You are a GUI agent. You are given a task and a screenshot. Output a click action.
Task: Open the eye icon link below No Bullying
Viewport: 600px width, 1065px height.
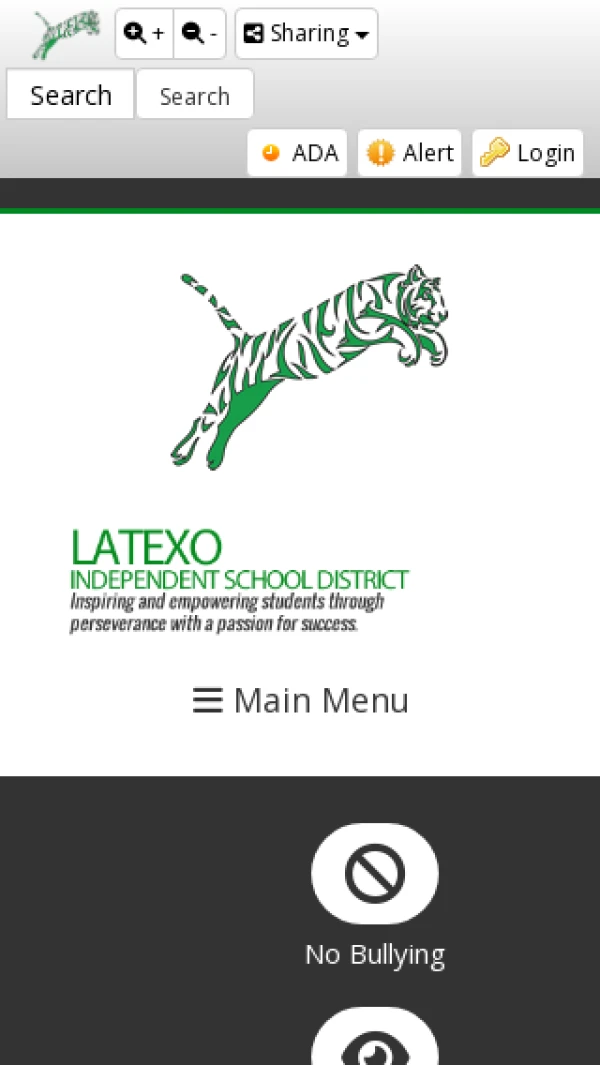click(375, 1040)
